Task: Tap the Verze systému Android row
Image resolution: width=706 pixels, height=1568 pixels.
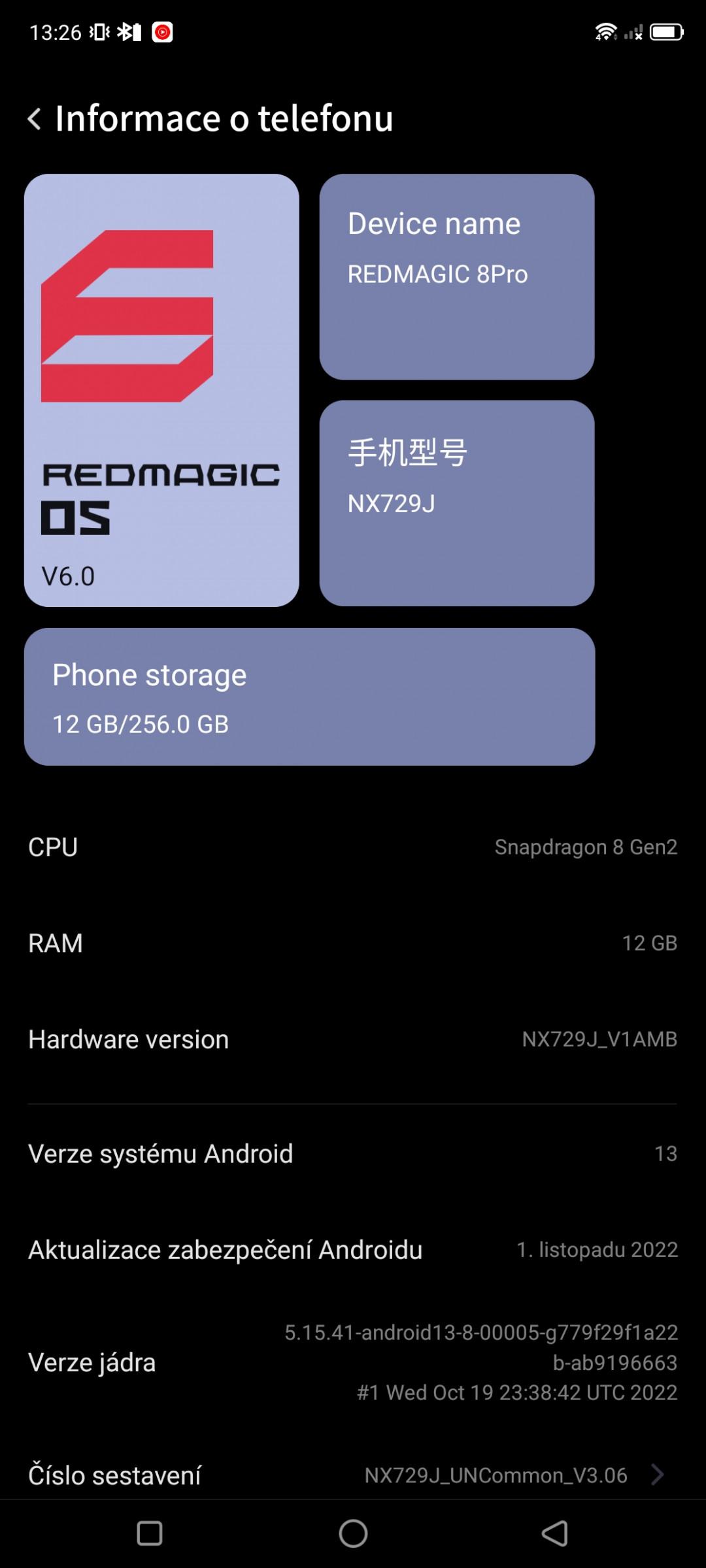Action: pos(353,1154)
